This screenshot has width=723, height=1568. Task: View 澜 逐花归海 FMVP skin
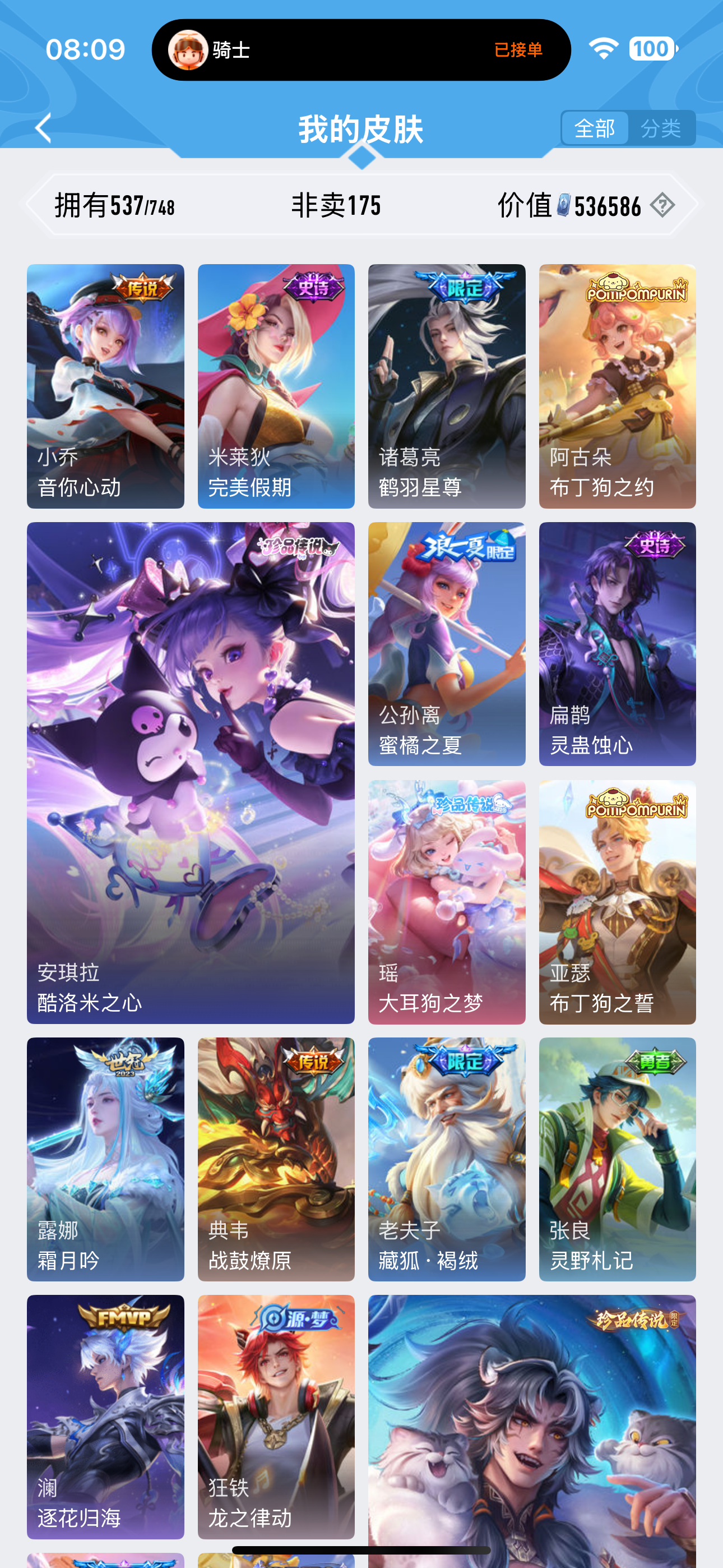105,1417
